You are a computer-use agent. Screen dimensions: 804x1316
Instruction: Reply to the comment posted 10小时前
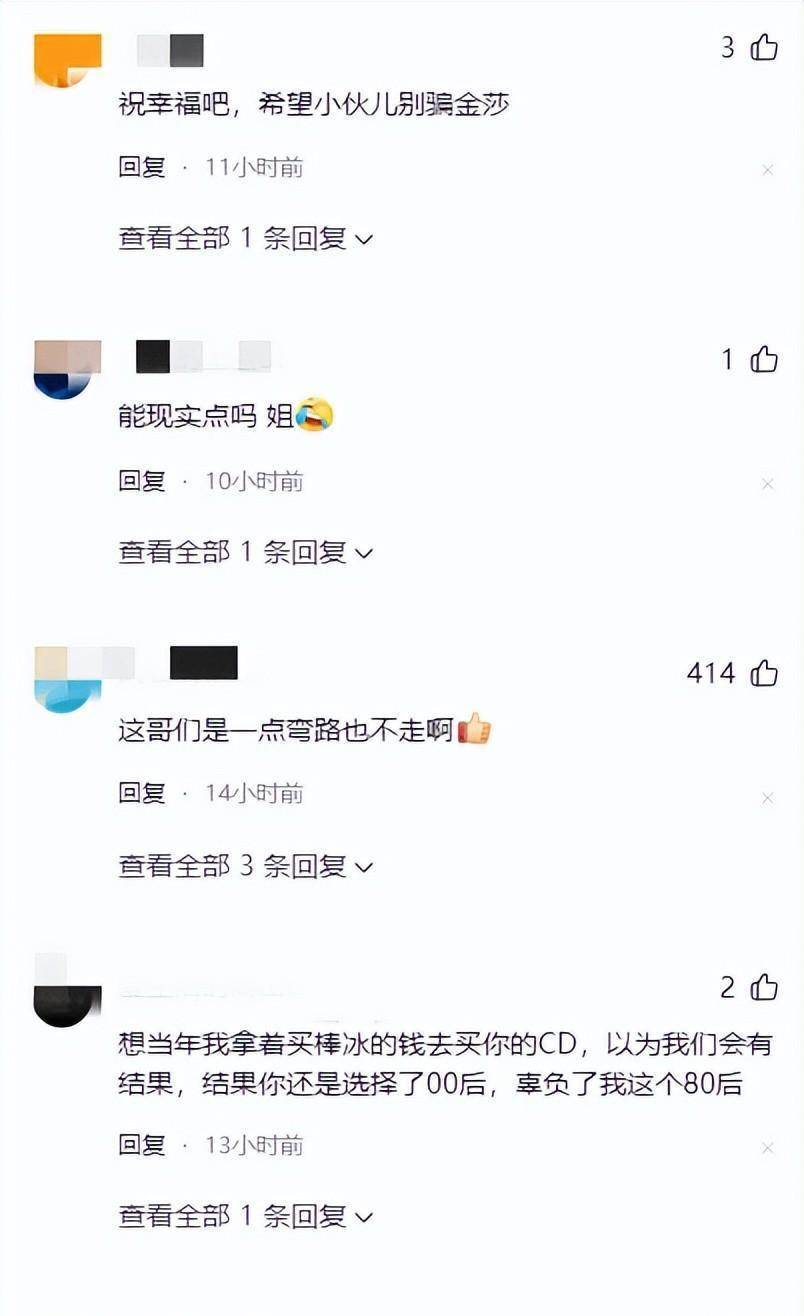142,482
